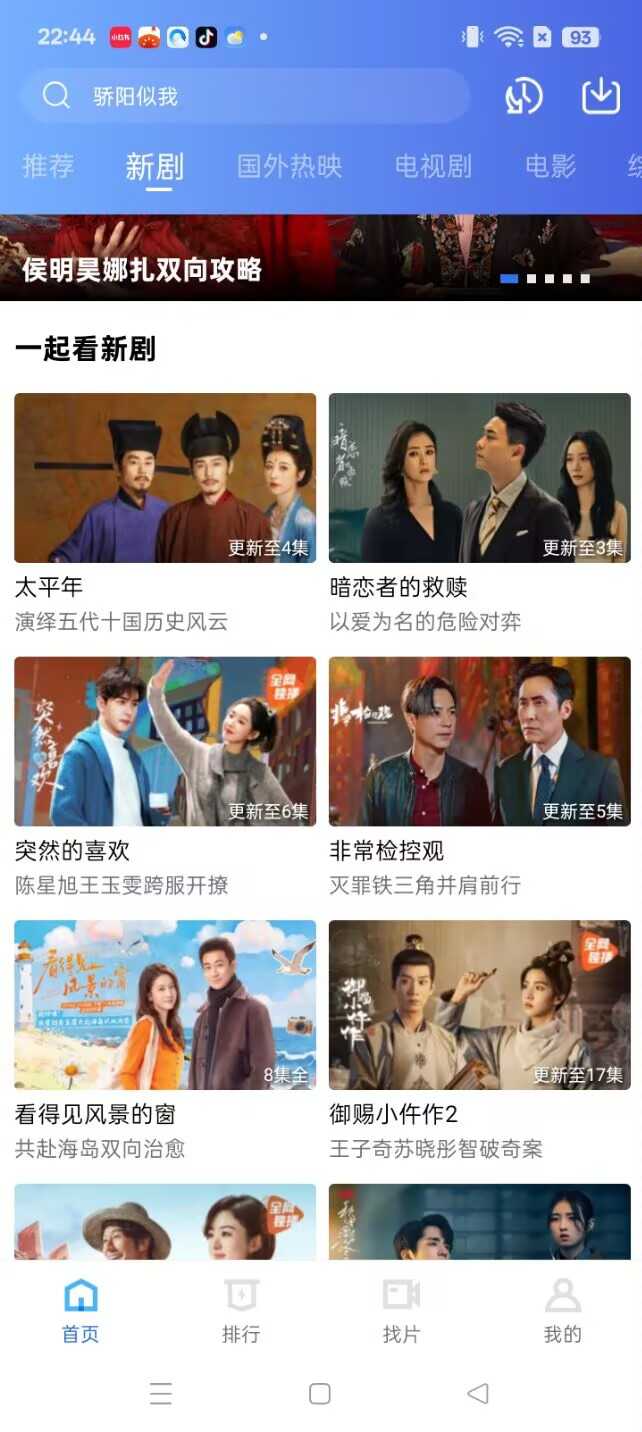Open the drama 看得见风景的窗
Image resolution: width=642 pixels, height=1432 pixels.
point(165,1005)
